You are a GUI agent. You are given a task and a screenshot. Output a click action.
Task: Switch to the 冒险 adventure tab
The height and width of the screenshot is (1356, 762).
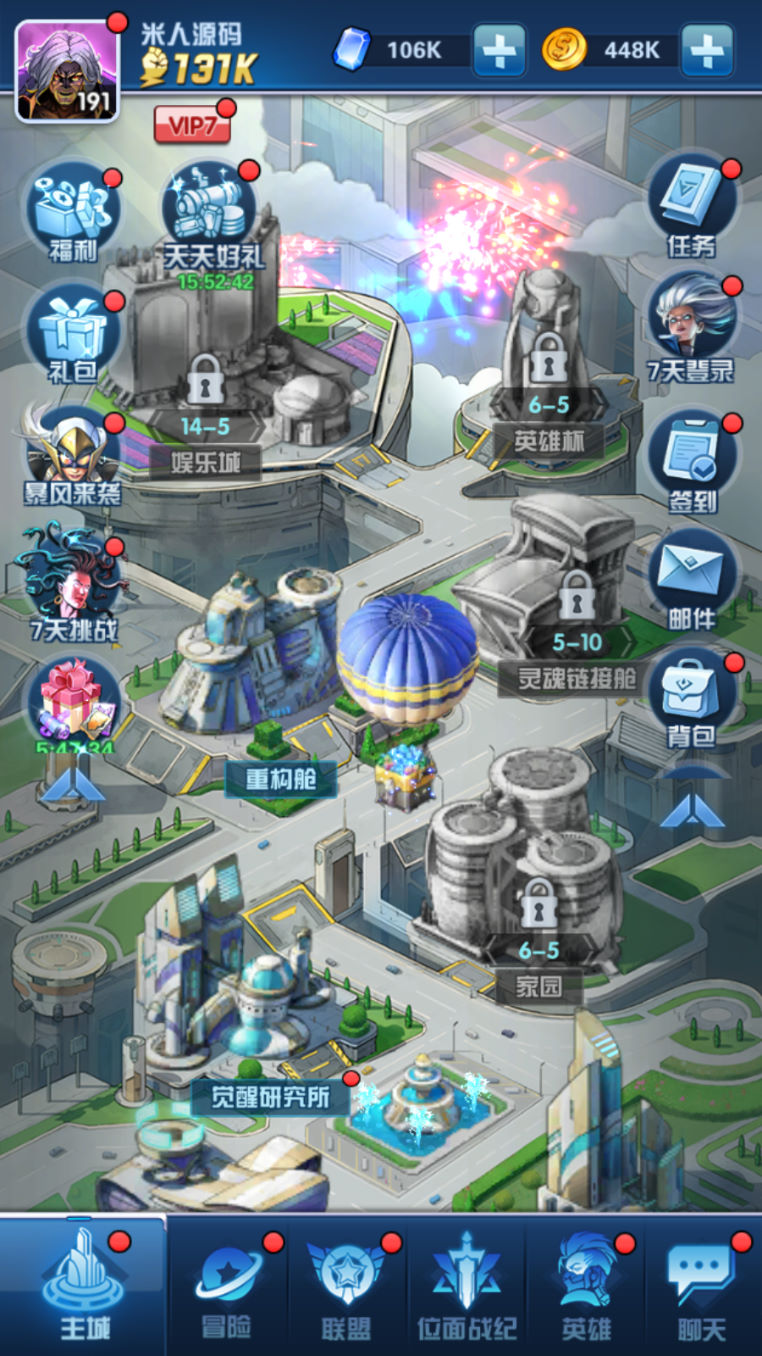[x=226, y=1288]
